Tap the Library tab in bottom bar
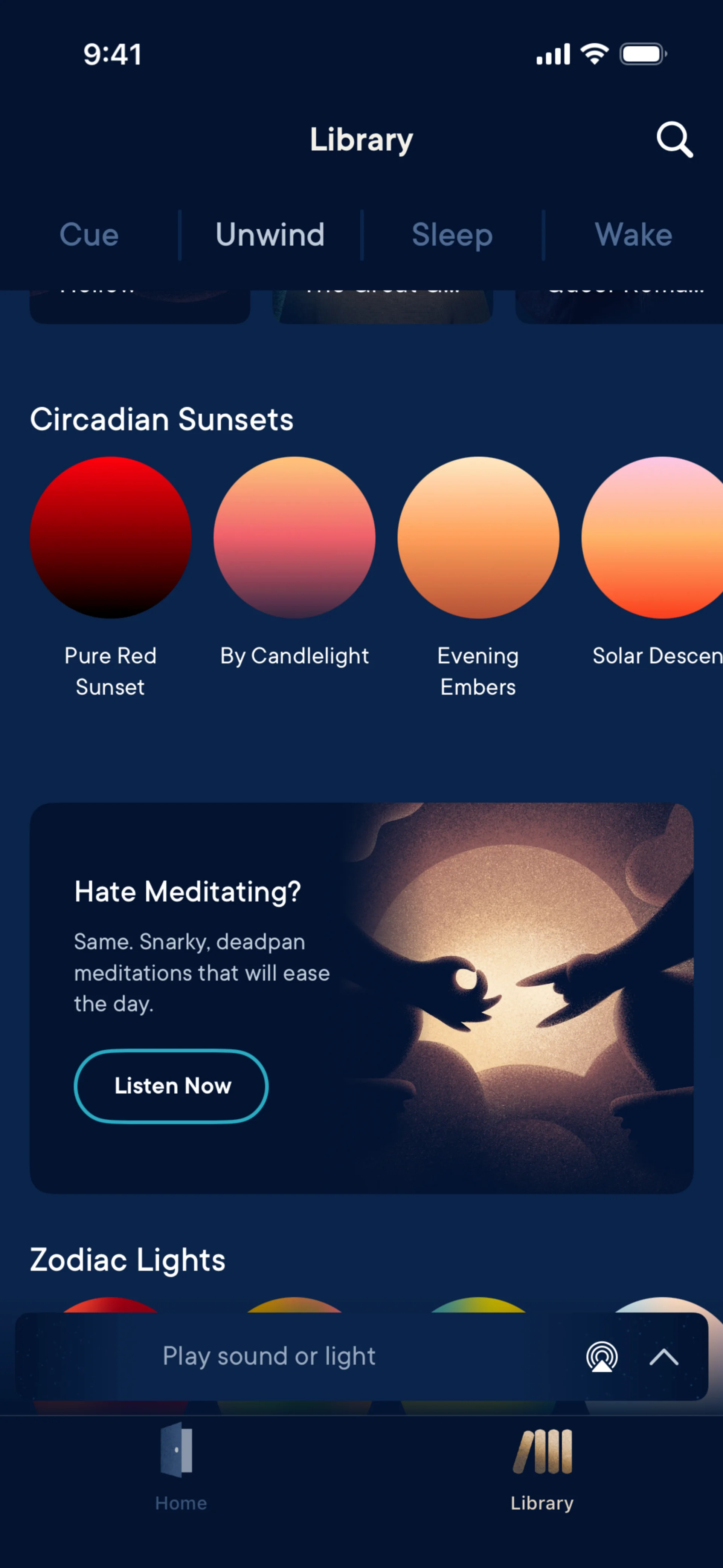The width and height of the screenshot is (723, 1568). point(541,1467)
